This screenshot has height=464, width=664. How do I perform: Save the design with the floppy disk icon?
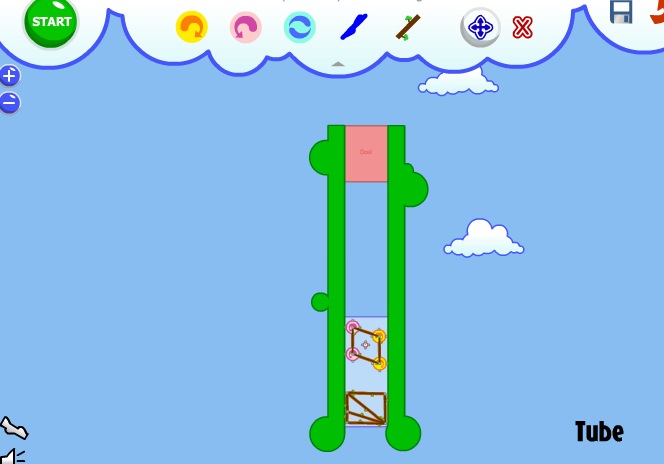coord(621,11)
